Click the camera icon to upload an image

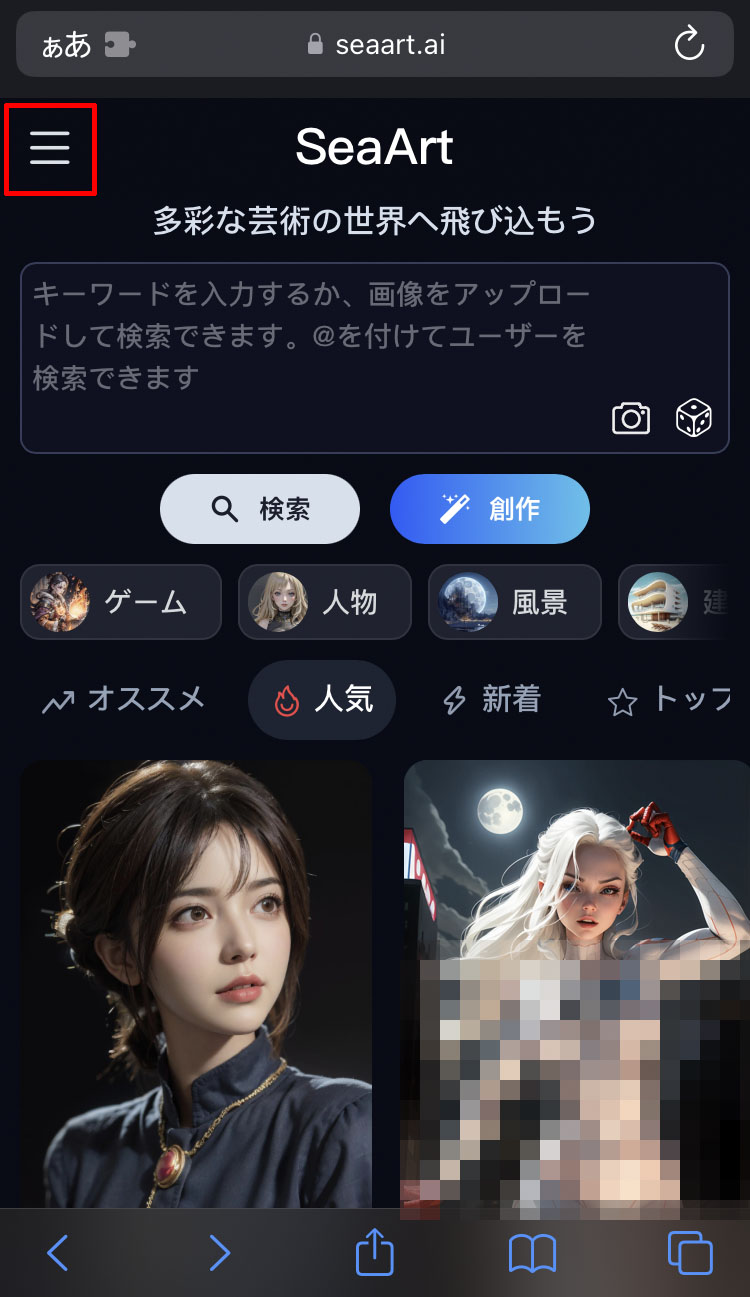coord(630,420)
